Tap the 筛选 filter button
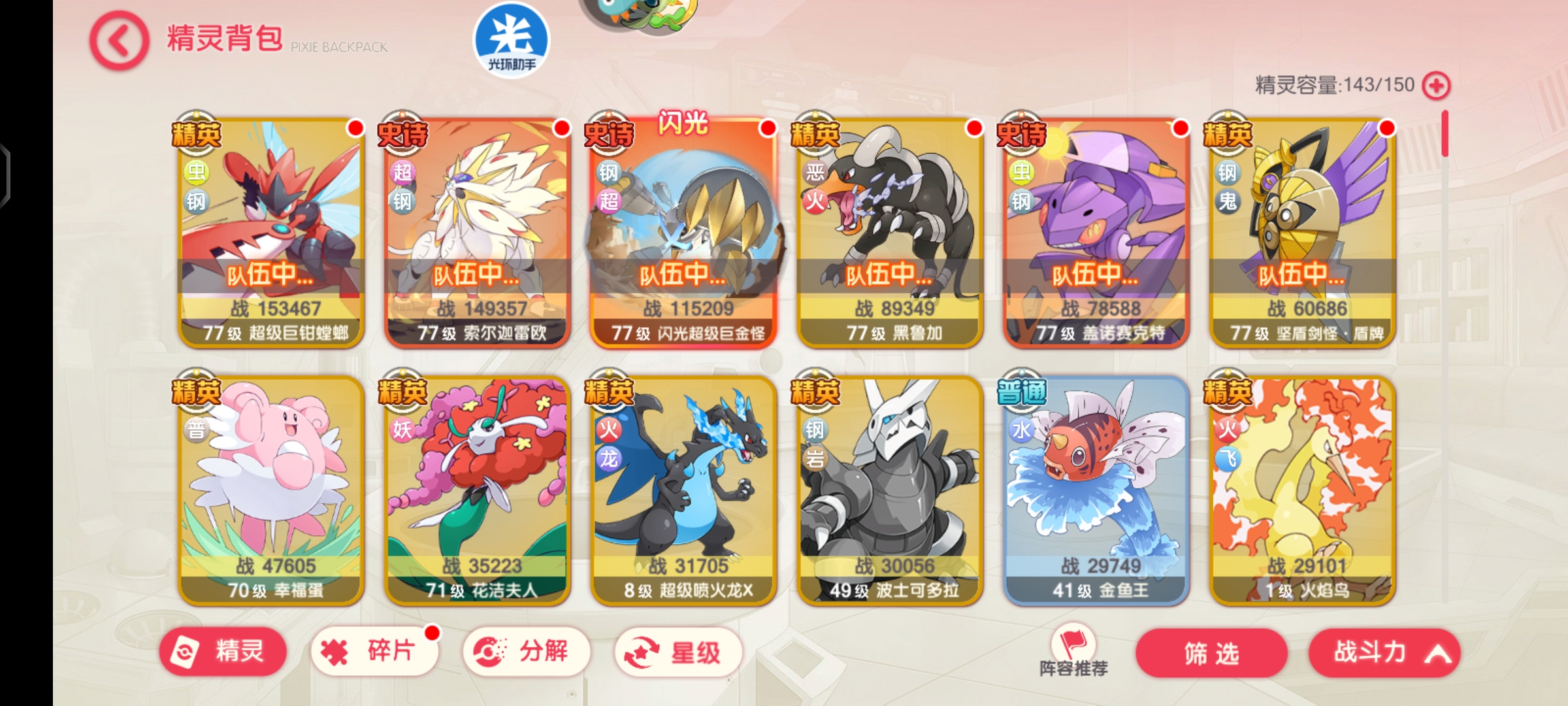Screen dimensions: 1568x706 (1211, 653)
